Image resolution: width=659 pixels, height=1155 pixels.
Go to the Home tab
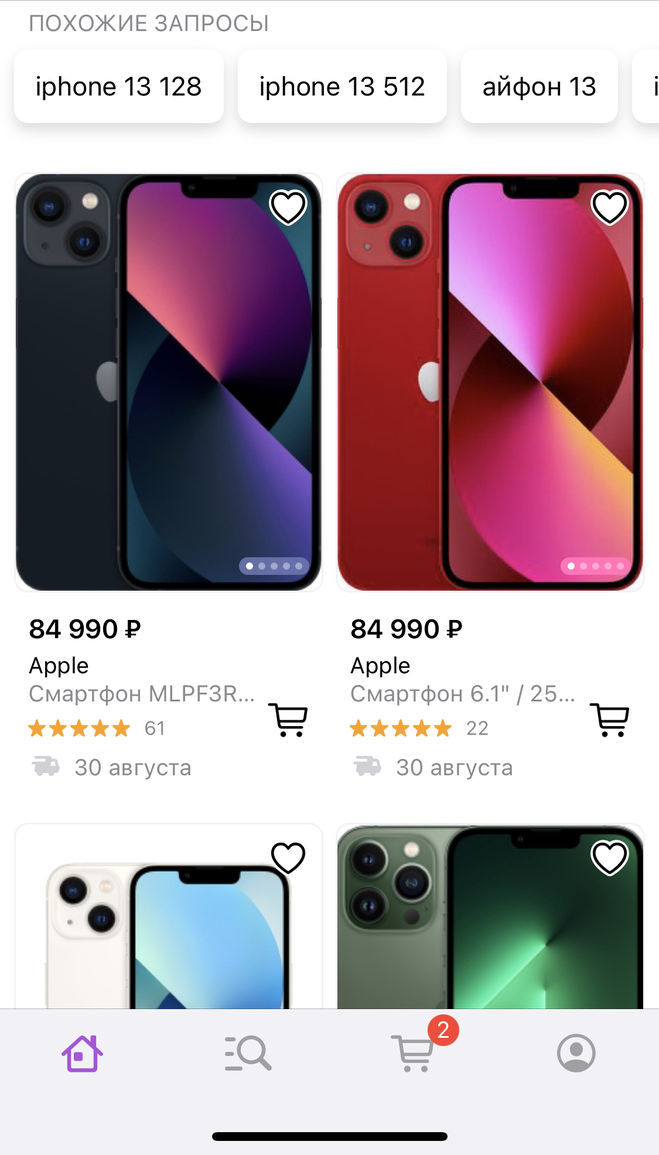point(82,1053)
